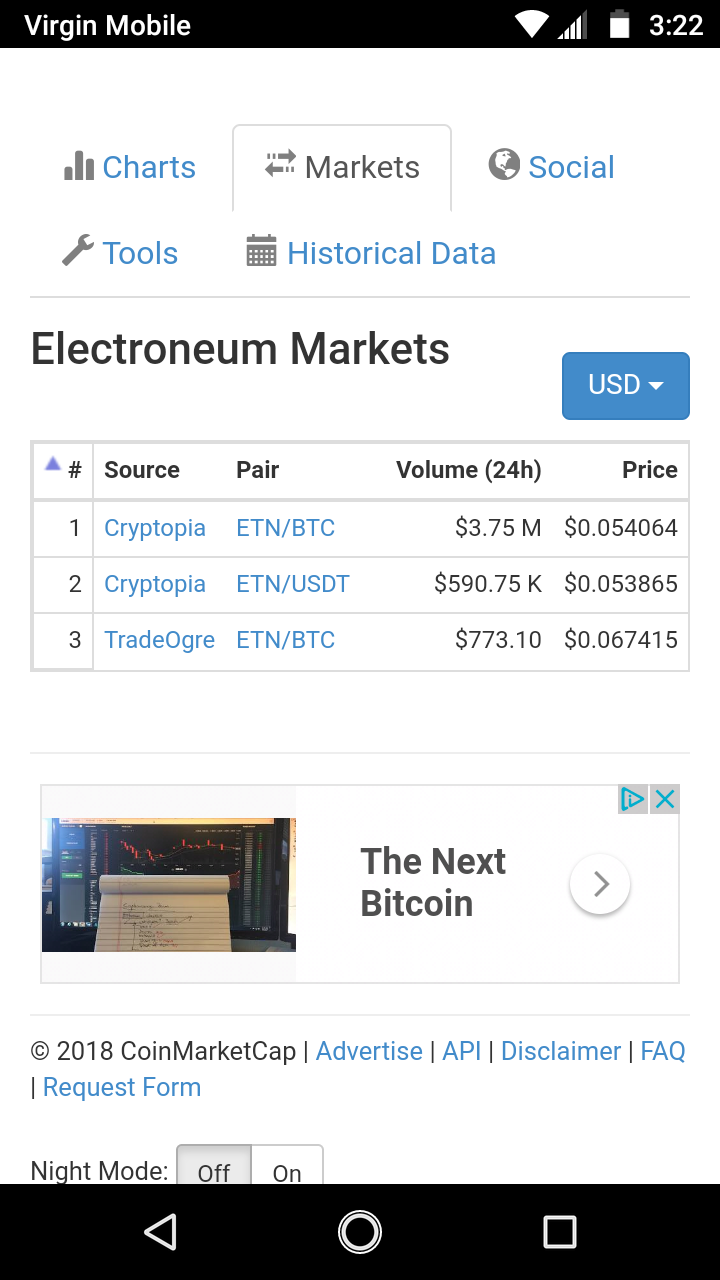Select the Tools tab
This screenshot has width=720, height=1280.
(x=120, y=253)
